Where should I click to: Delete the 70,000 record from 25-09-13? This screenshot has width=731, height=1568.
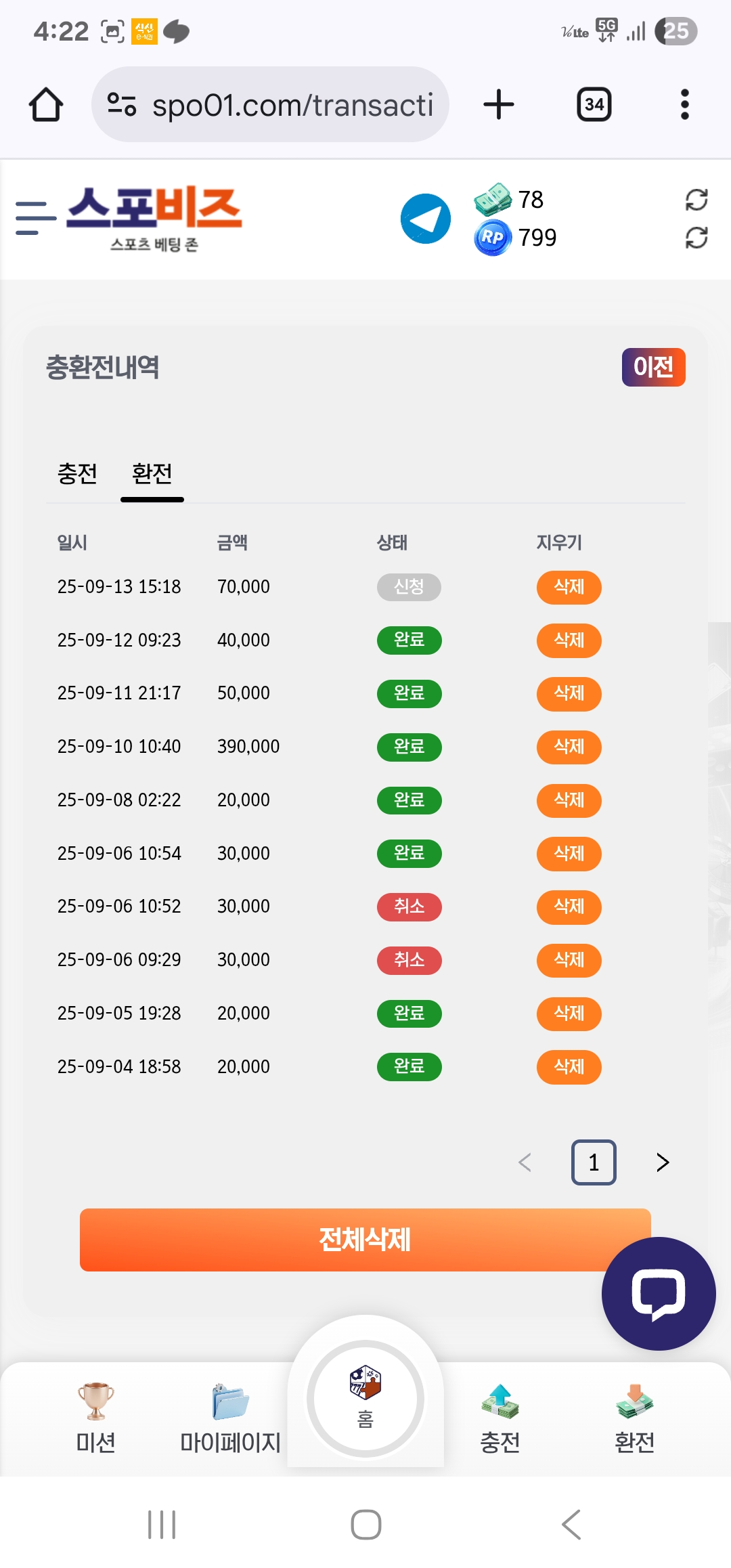click(x=569, y=587)
